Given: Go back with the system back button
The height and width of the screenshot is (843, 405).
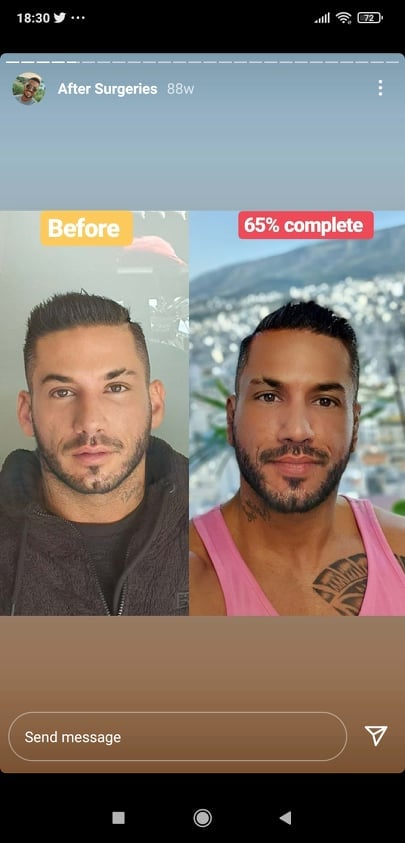Looking at the screenshot, I should [286, 818].
